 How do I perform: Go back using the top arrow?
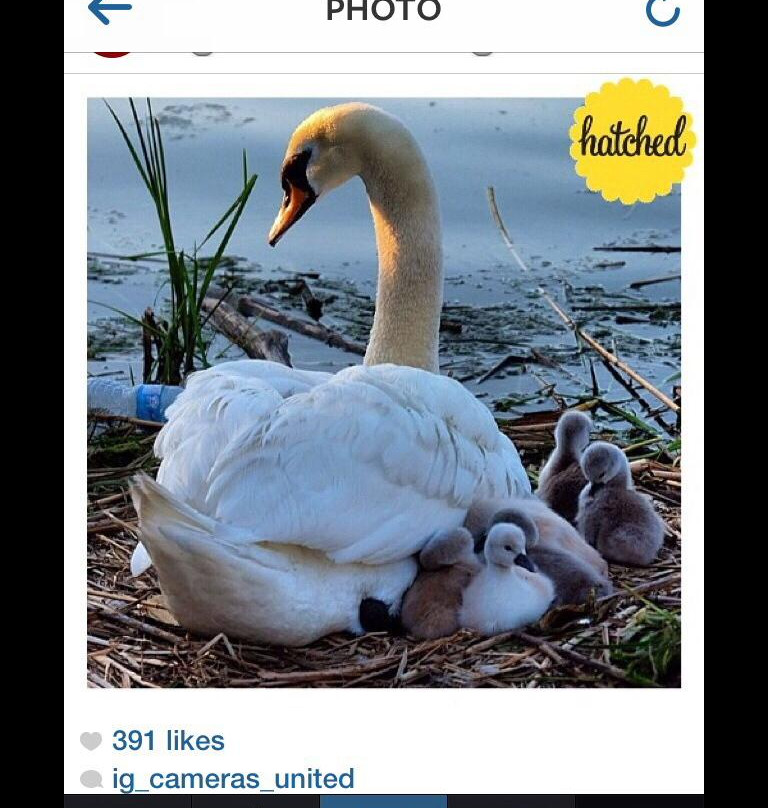tap(109, 10)
